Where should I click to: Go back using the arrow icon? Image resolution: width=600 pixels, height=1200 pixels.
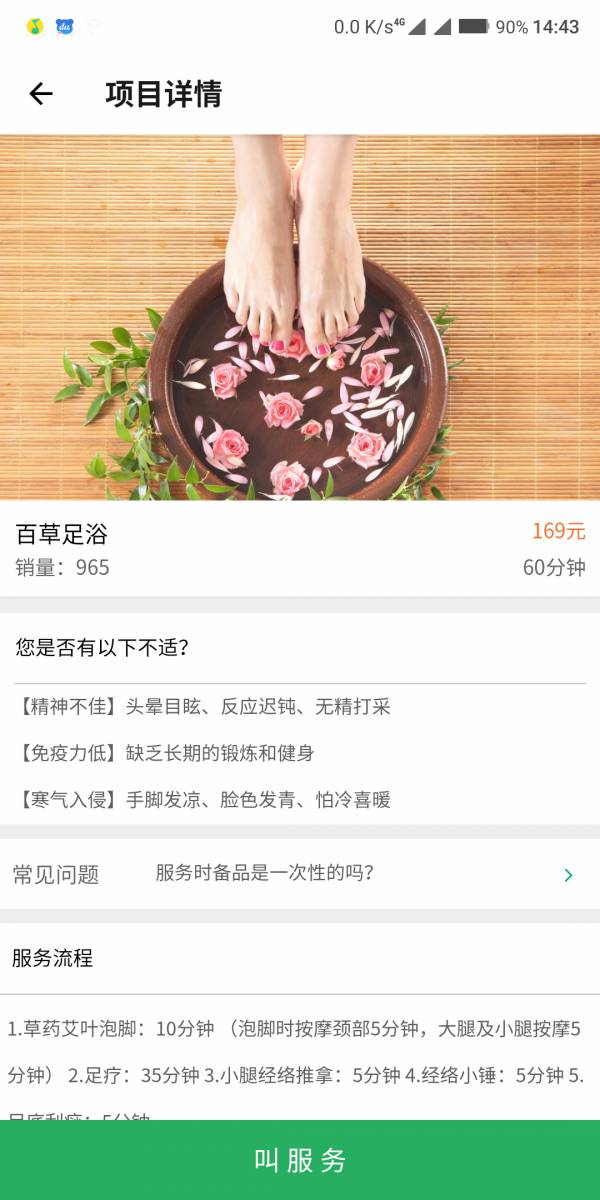pos(40,94)
